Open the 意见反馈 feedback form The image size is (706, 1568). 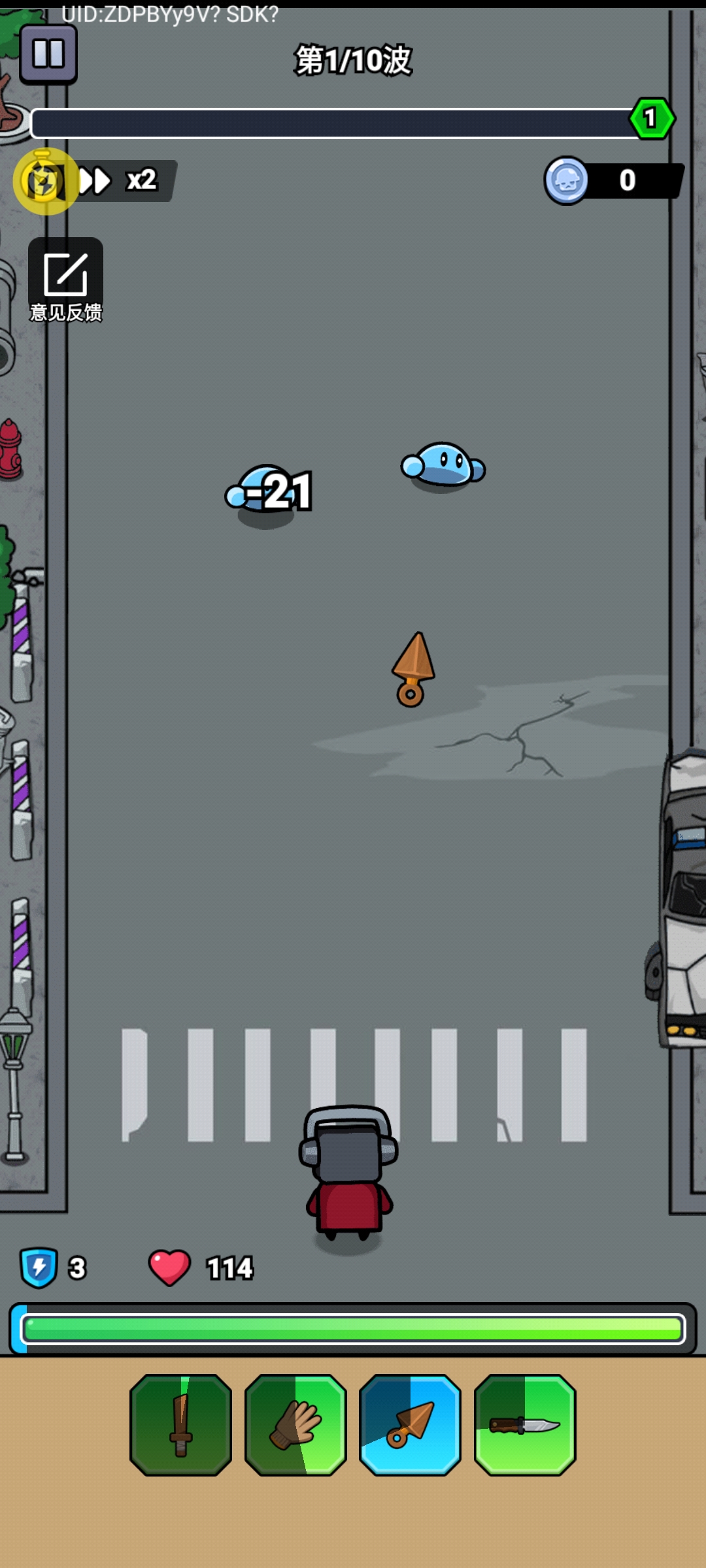tap(65, 281)
